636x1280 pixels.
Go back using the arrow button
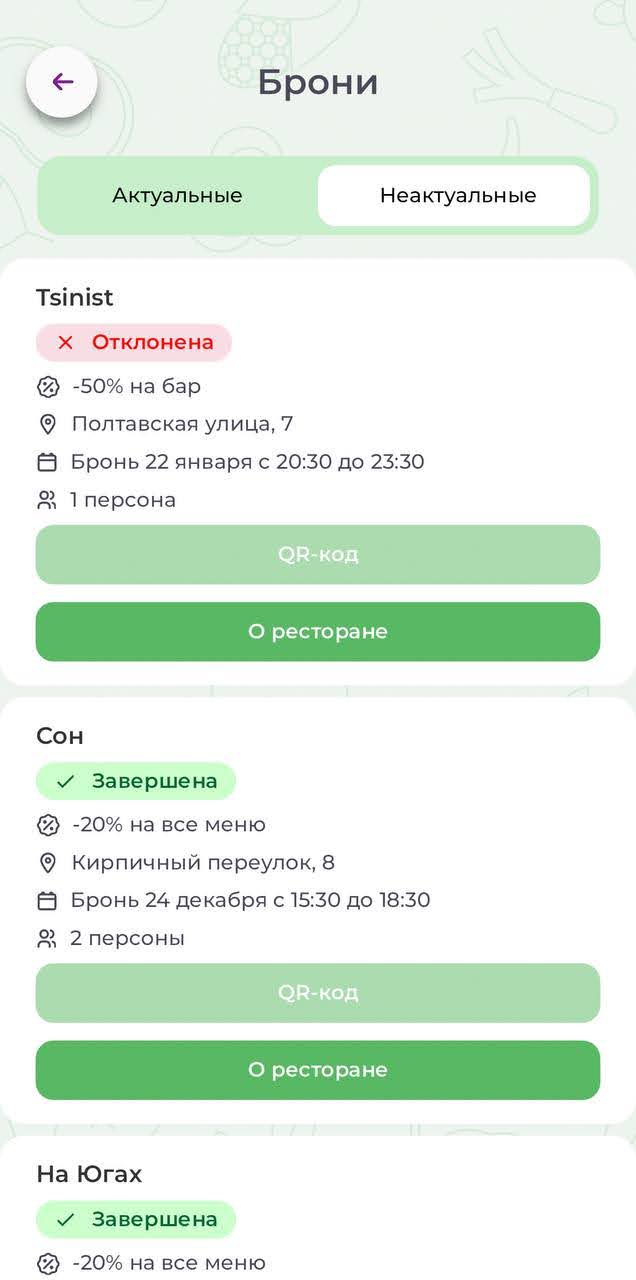point(62,82)
